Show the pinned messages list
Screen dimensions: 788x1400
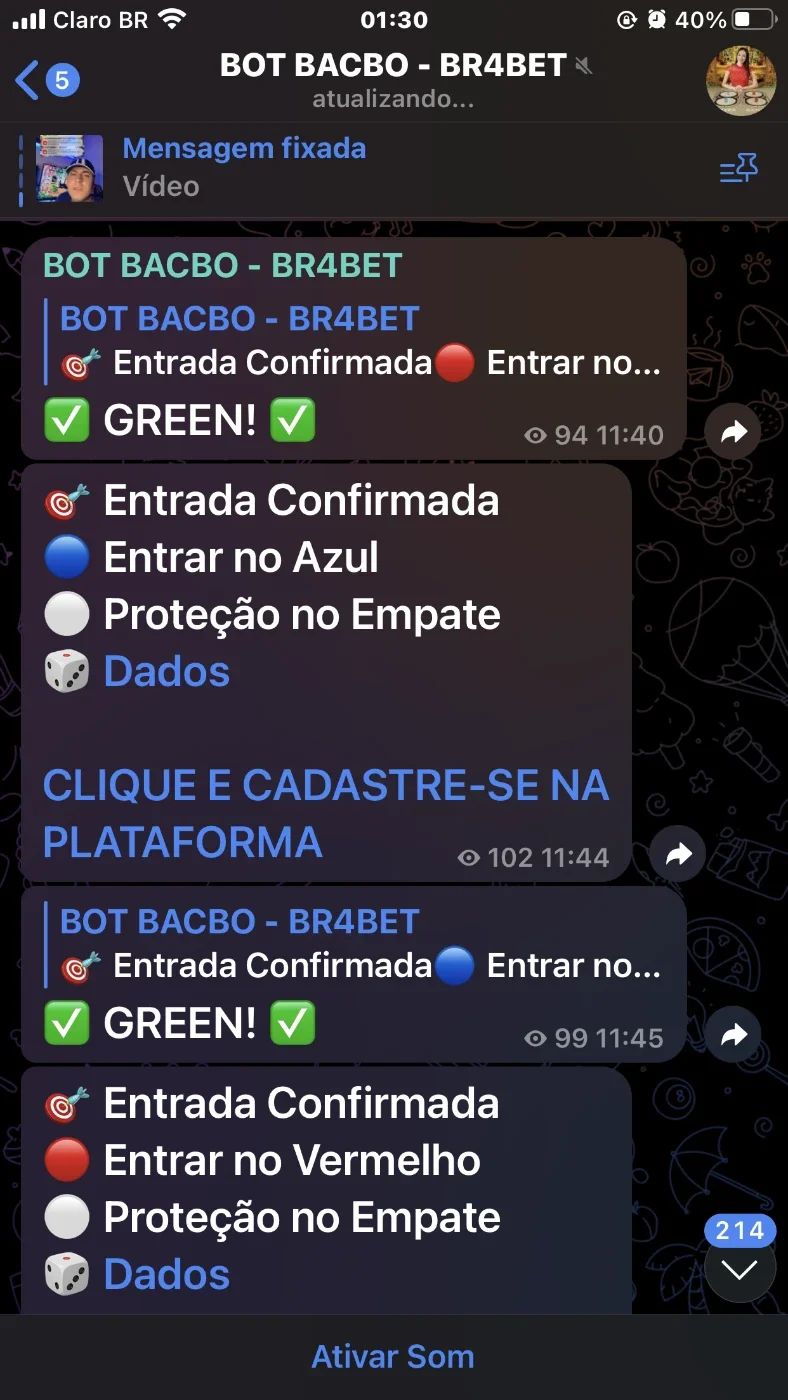point(739,169)
